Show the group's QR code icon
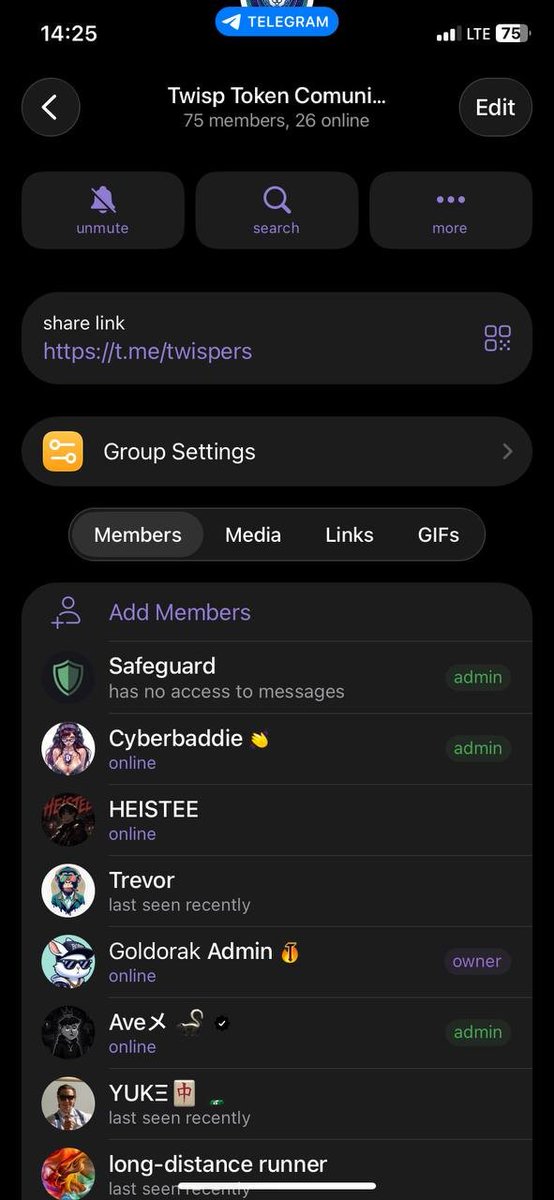 (x=498, y=338)
